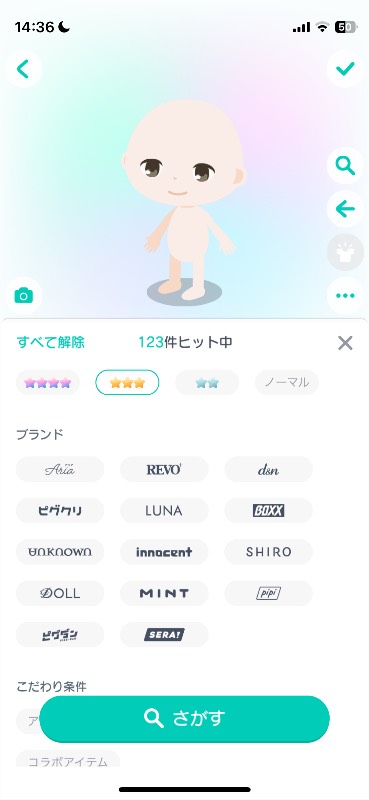
Task: Tap the left arrow undo icon
Action: pos(345,209)
